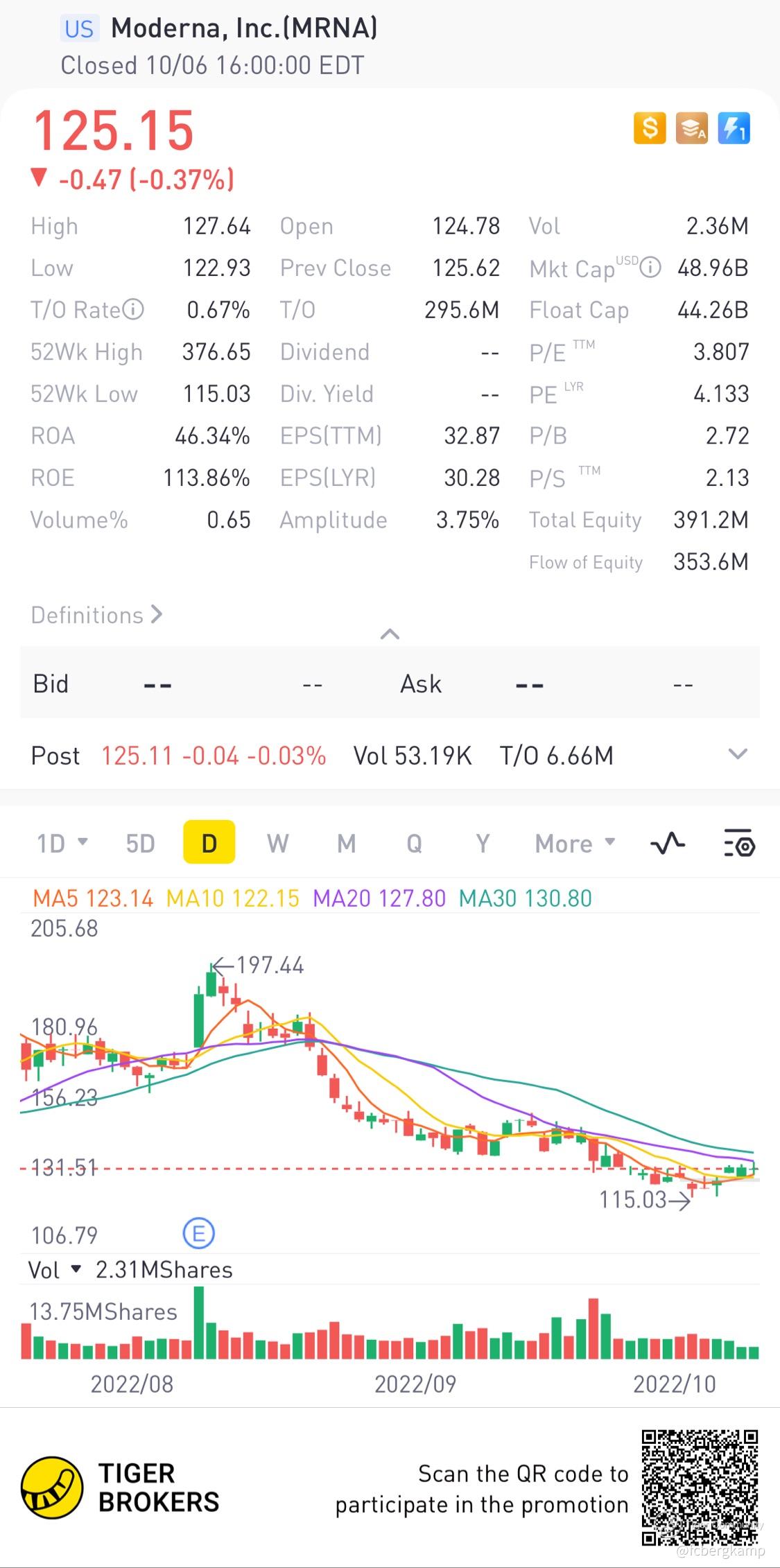Viewport: 780px width, 1568px height.
Task: Open the chart settings icon
Action: [x=739, y=844]
